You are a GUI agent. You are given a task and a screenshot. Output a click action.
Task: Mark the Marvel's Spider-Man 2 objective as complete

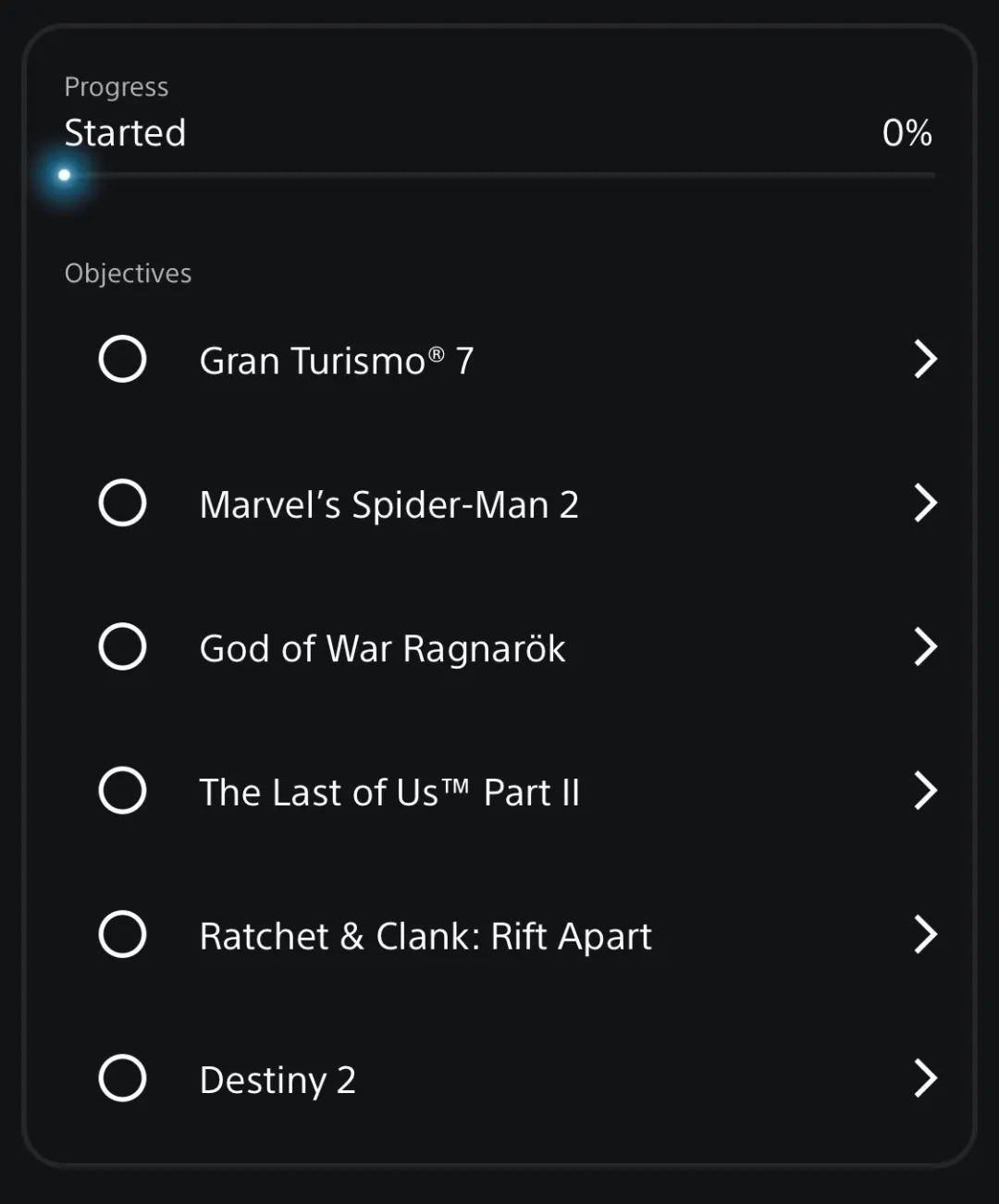click(x=122, y=504)
